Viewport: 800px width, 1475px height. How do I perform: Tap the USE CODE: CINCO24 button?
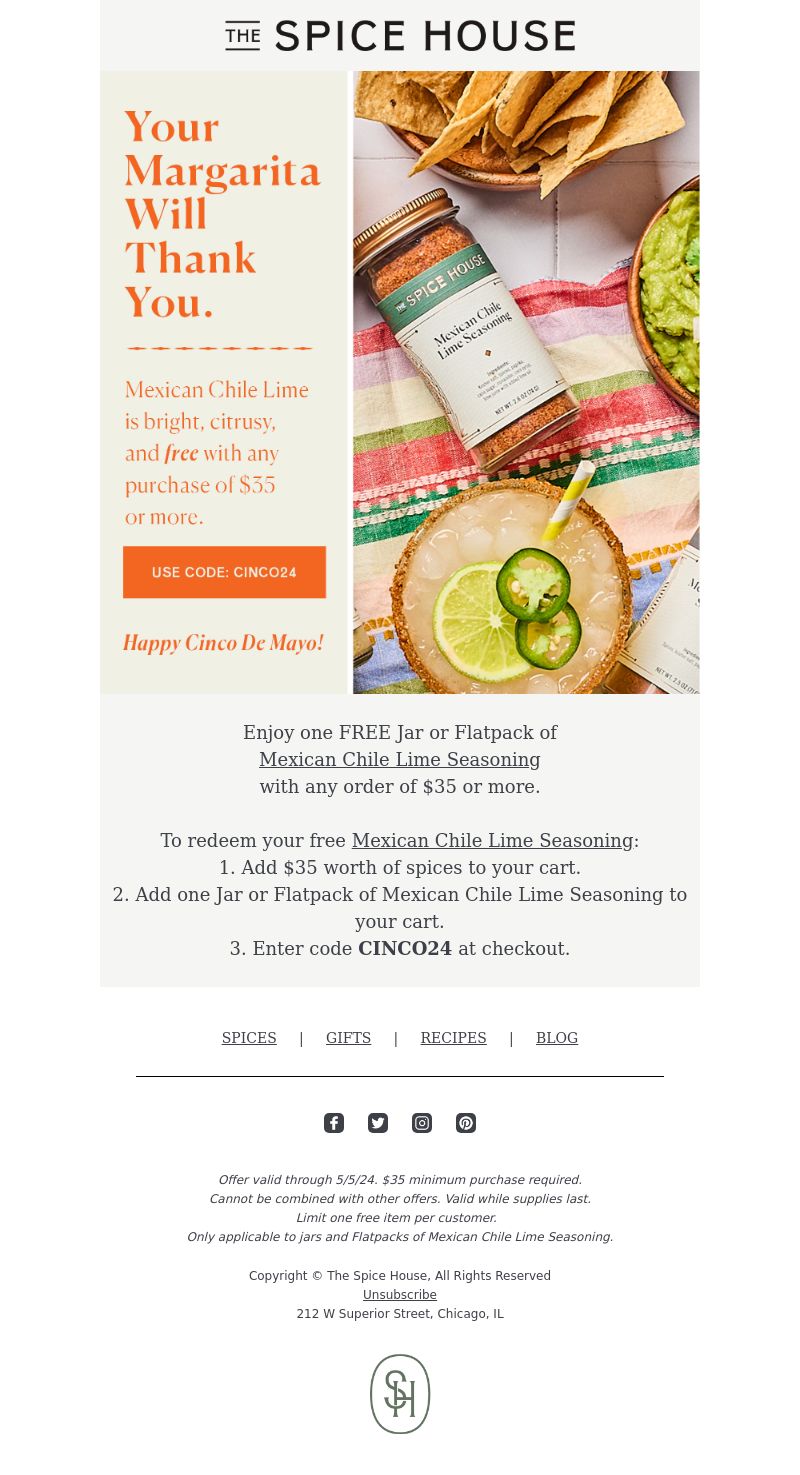pyautogui.click(x=224, y=572)
